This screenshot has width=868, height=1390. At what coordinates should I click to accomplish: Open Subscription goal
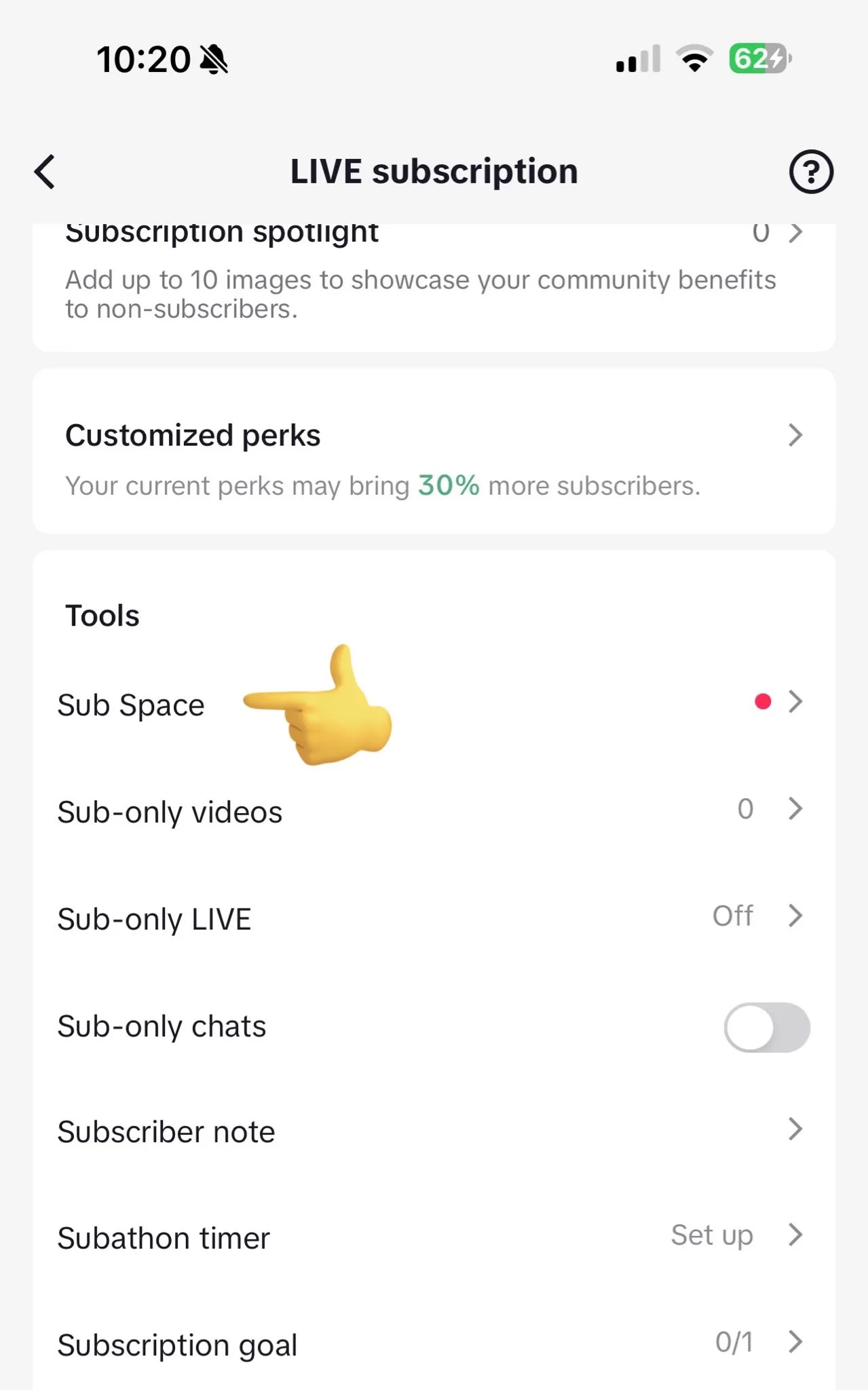point(434,1343)
